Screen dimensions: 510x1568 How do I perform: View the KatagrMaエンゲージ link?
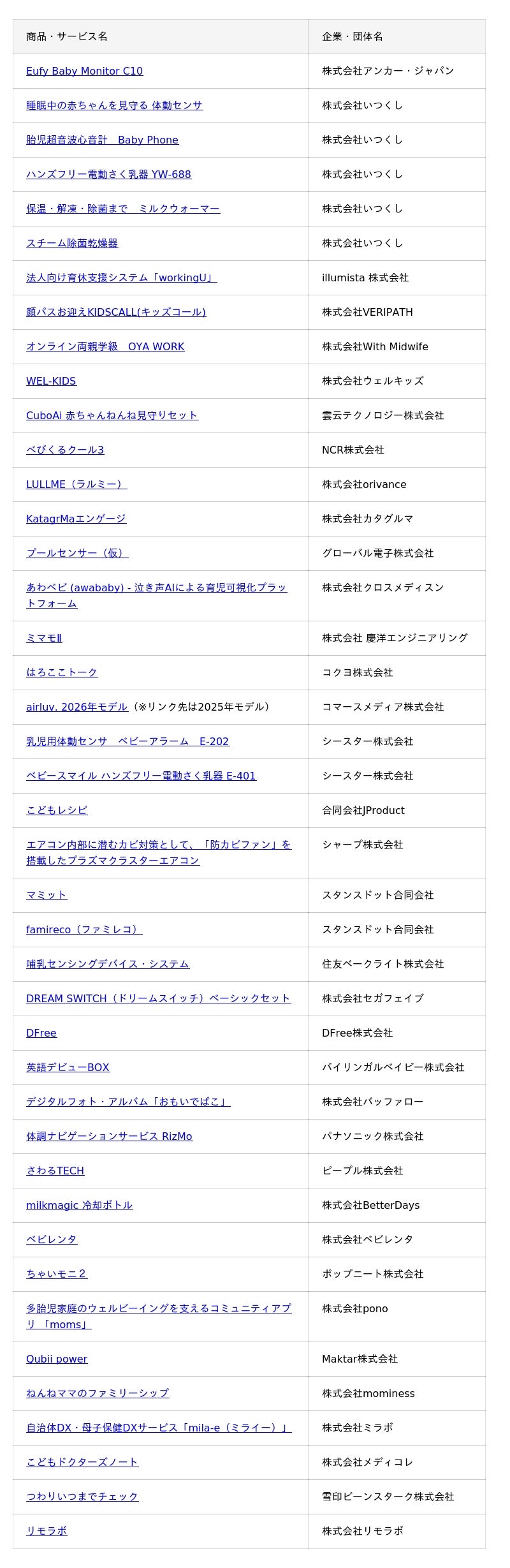tap(76, 519)
